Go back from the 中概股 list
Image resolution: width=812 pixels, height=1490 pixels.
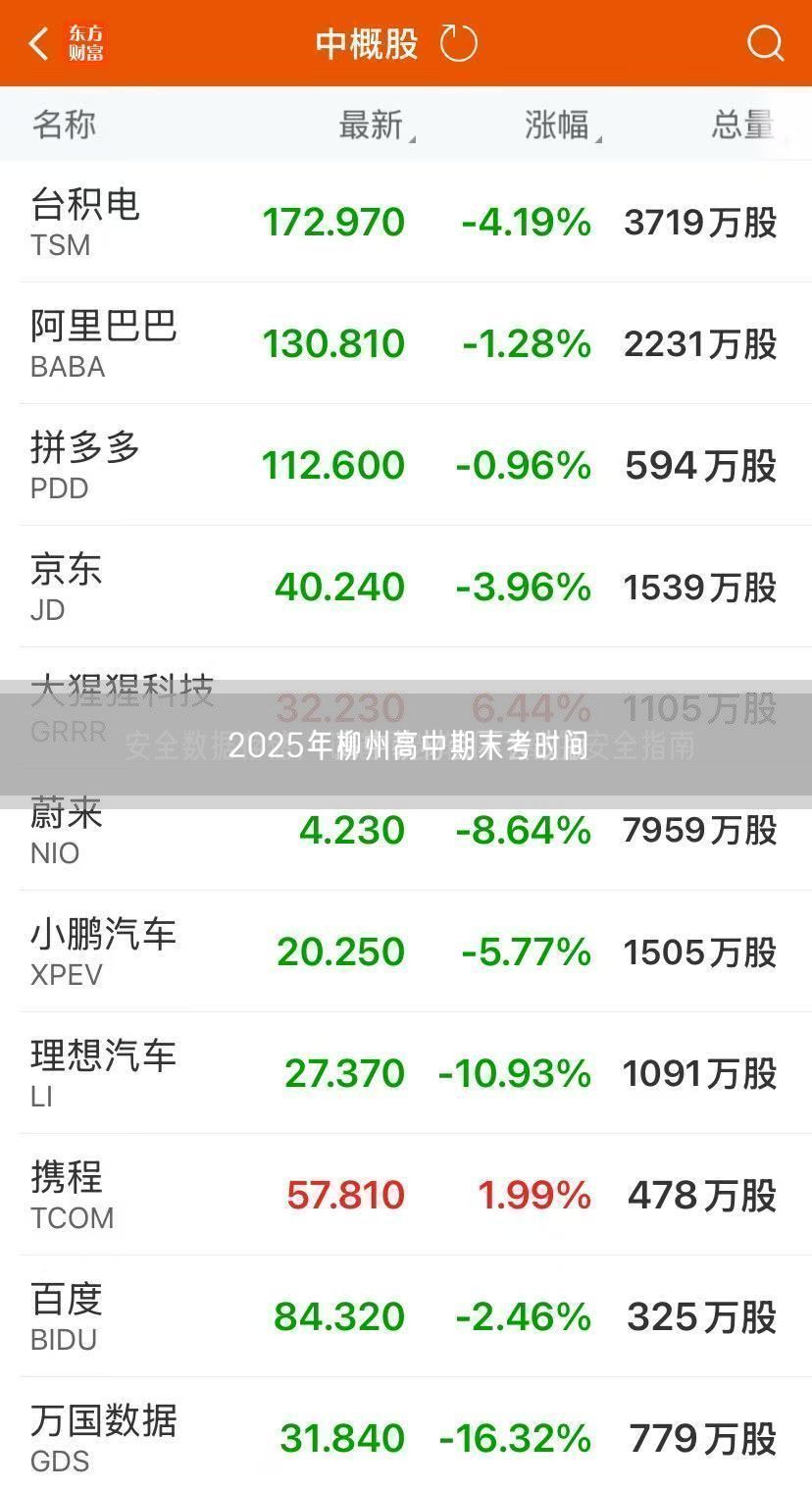(x=39, y=44)
